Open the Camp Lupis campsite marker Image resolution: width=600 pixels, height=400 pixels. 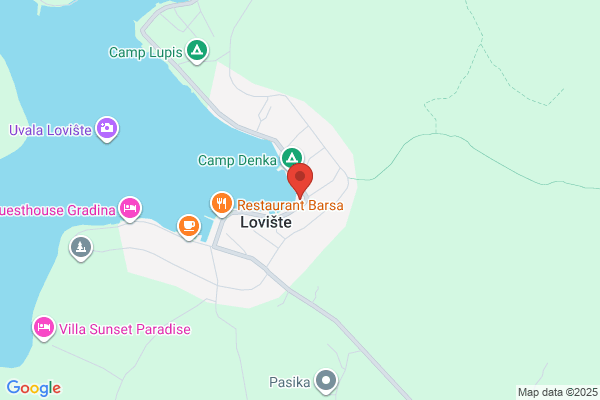coord(197,51)
